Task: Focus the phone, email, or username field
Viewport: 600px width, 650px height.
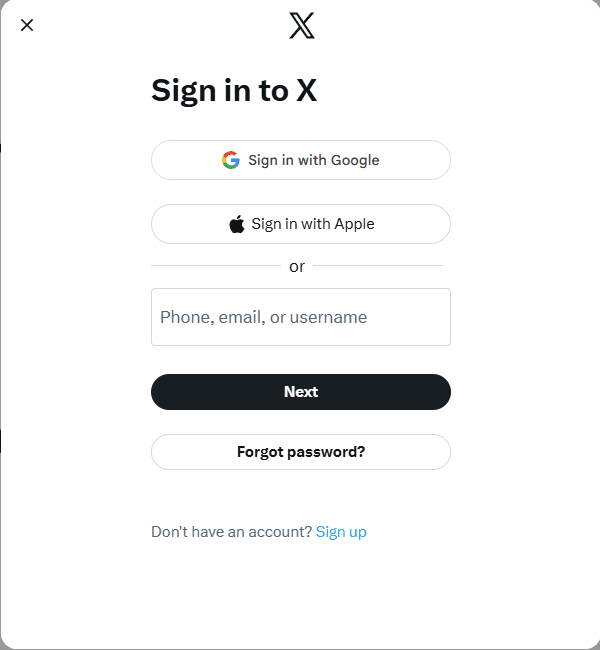Action: tap(300, 317)
